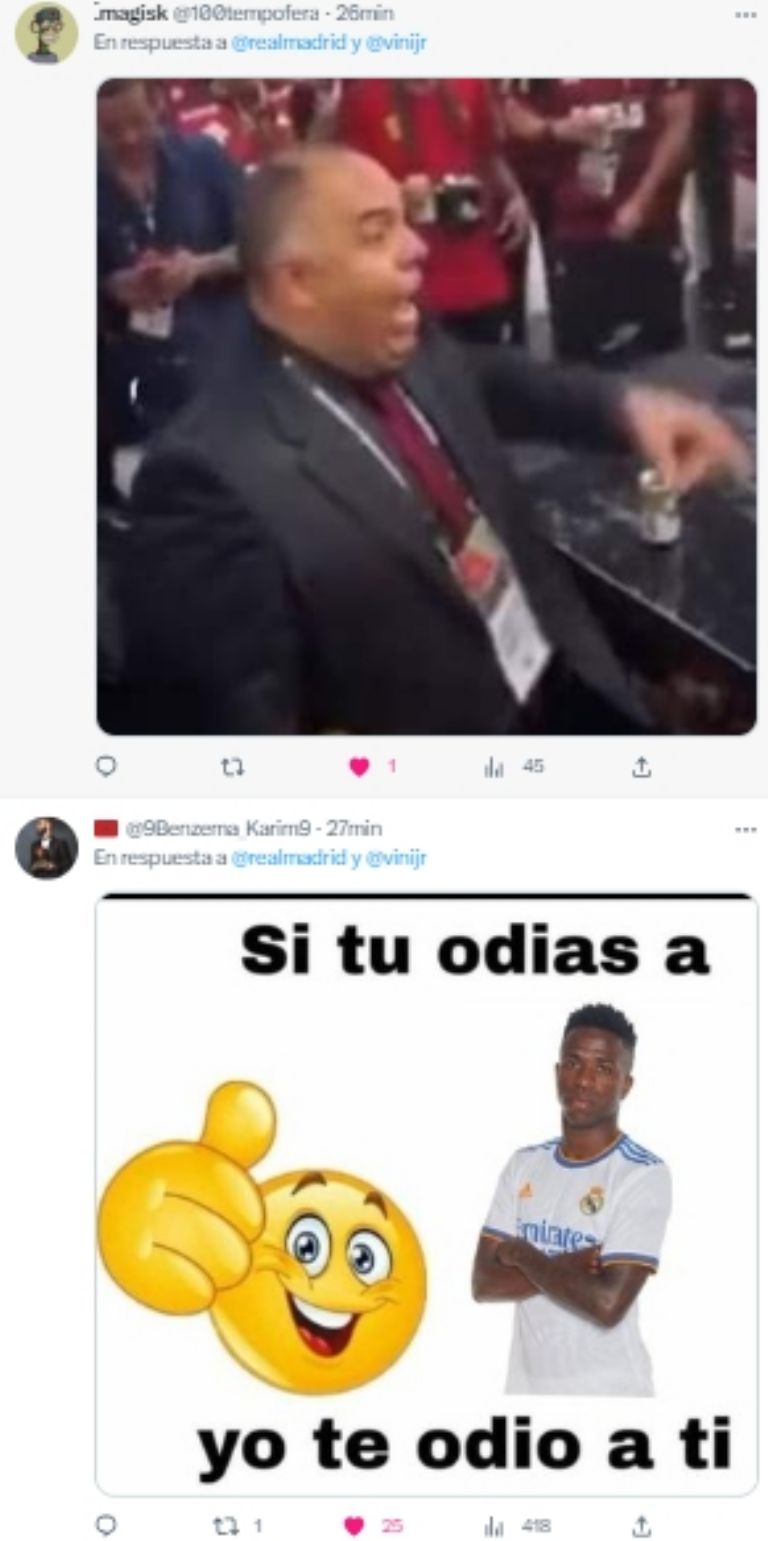Image resolution: width=768 pixels, height=1541 pixels.
Task: Reply to magisk's tweet
Action: (x=105, y=767)
